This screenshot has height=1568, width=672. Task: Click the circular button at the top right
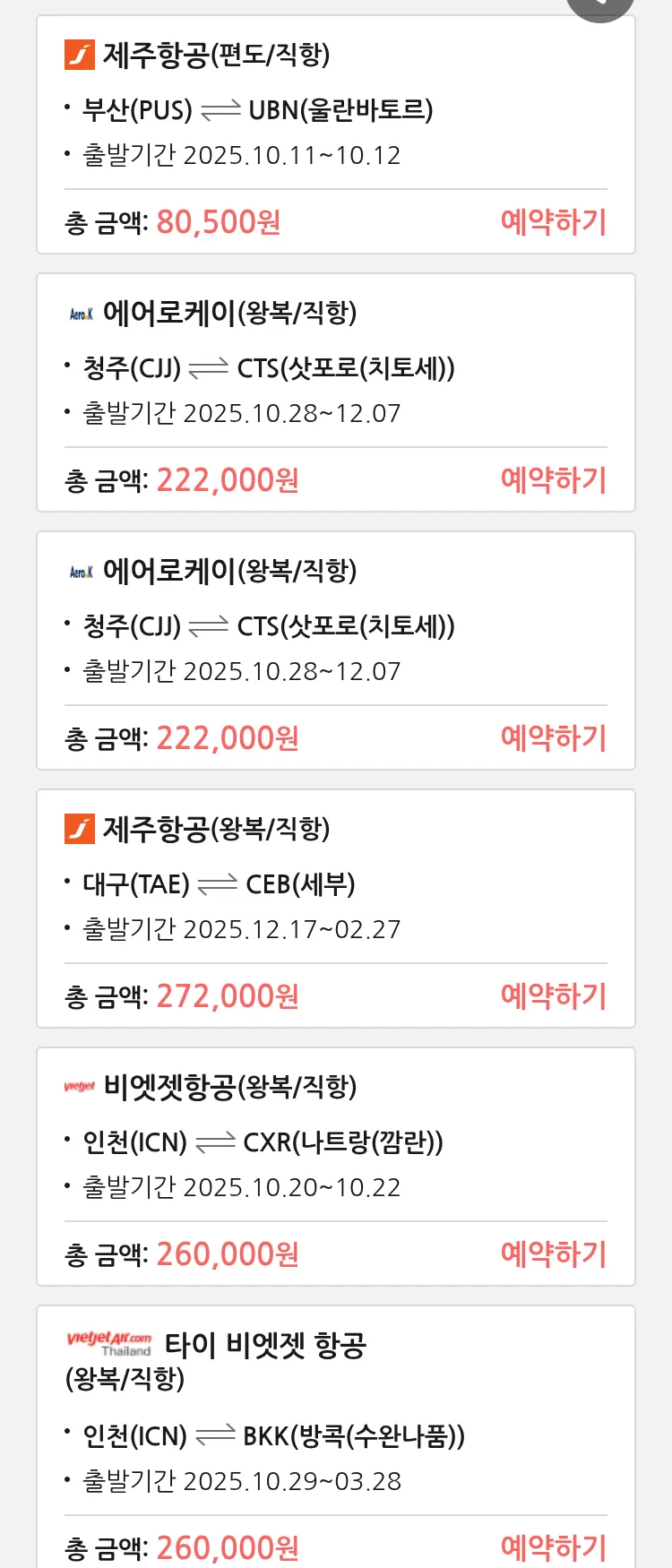point(599,4)
